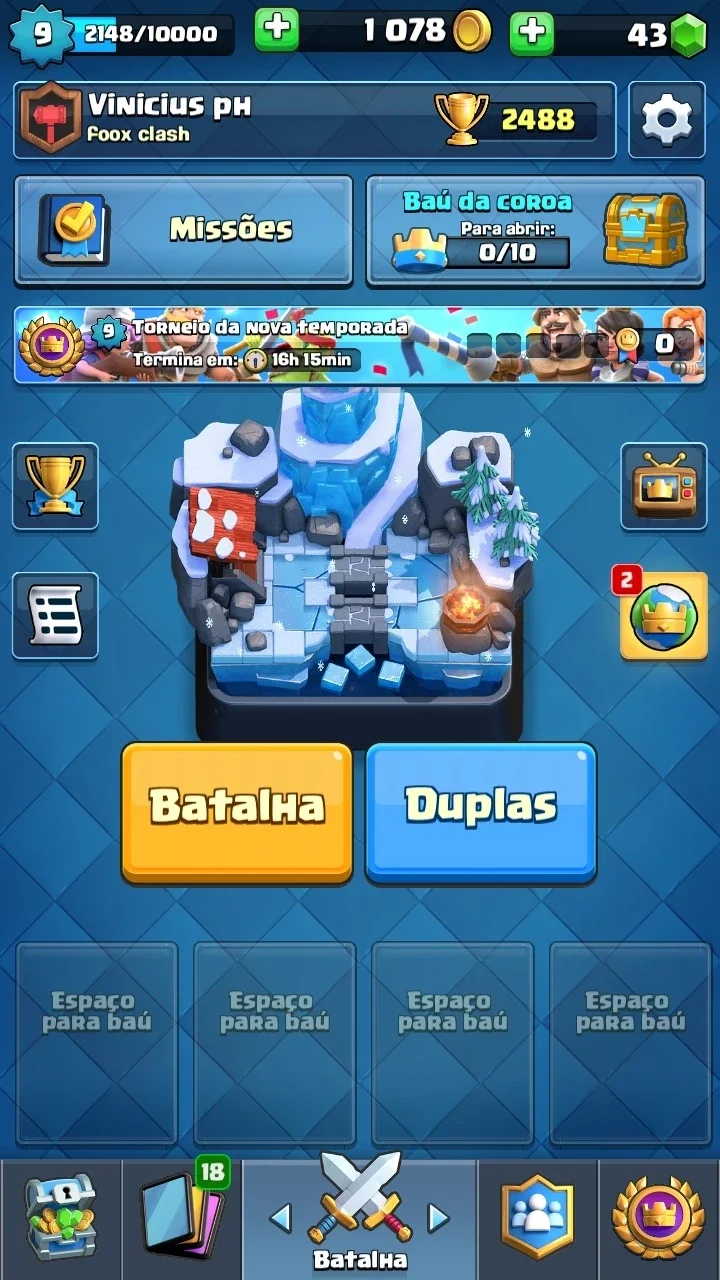Tap the plus button to buy gems
720x1280 pixels.
pyautogui.click(x=532, y=33)
